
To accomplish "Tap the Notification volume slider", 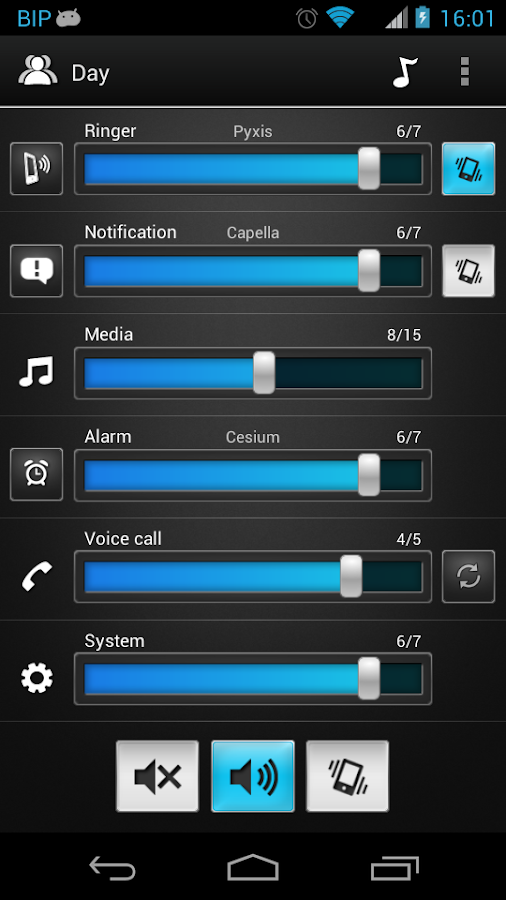I will [x=253, y=271].
